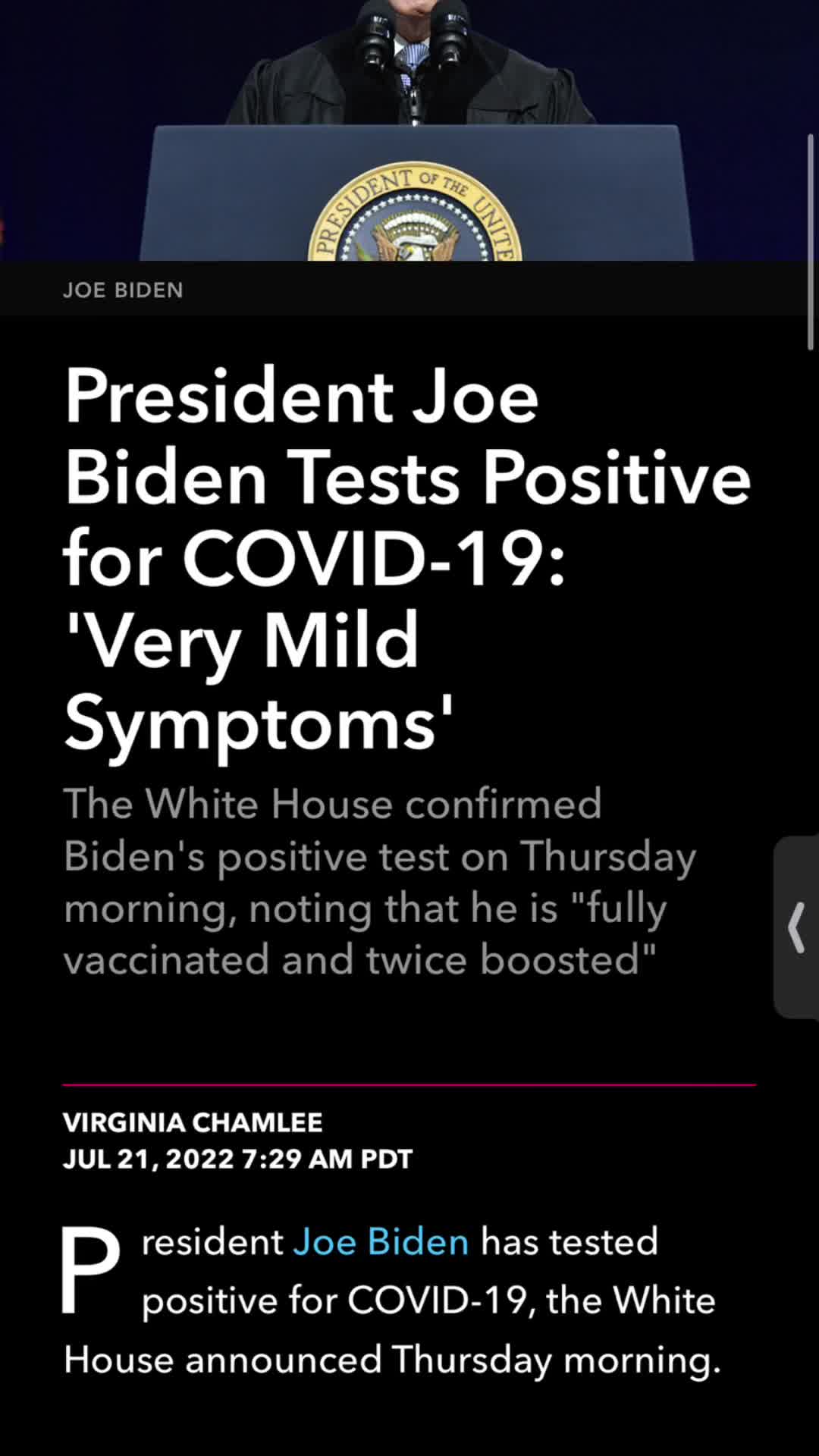
Task: Expand the side panel arrow handle
Action: tap(795, 927)
